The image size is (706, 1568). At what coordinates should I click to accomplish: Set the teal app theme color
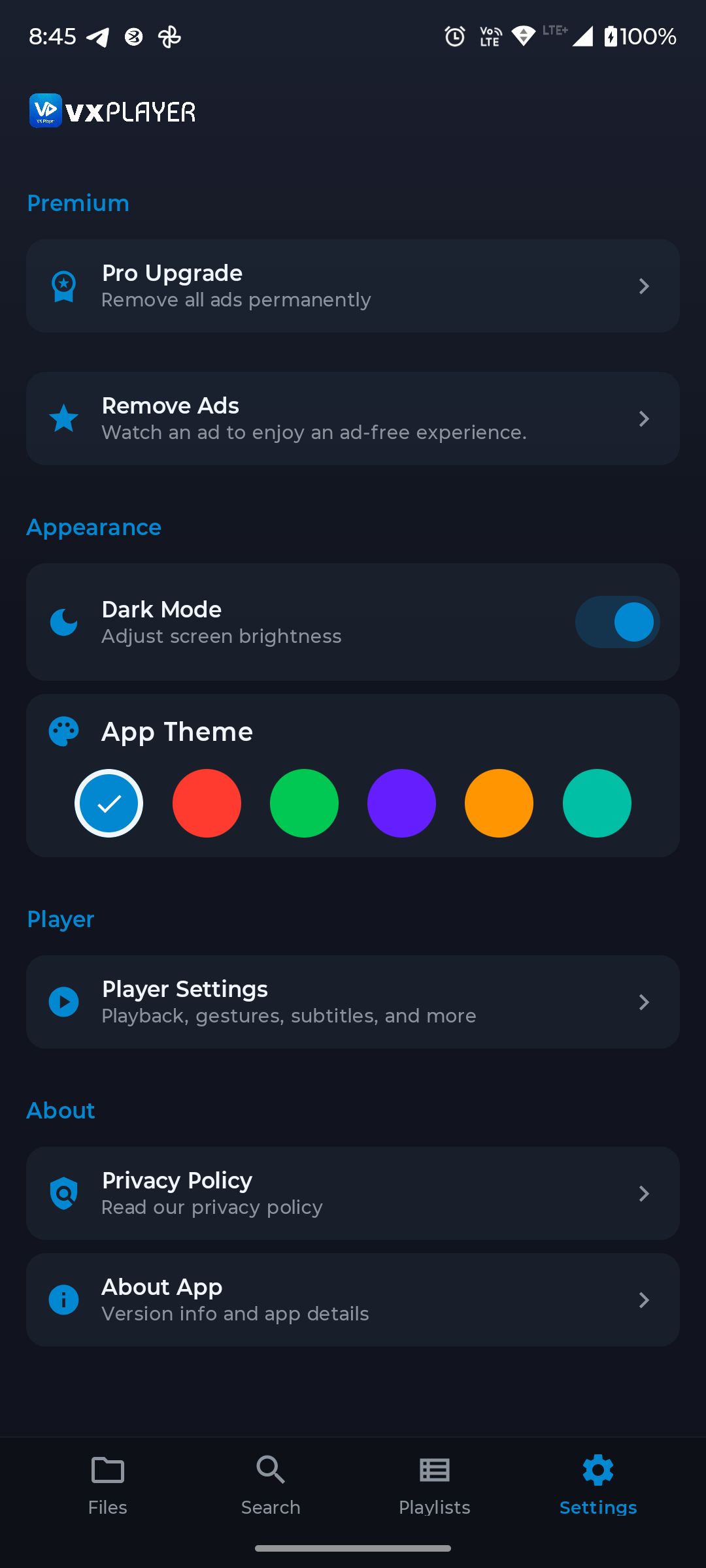pos(597,803)
